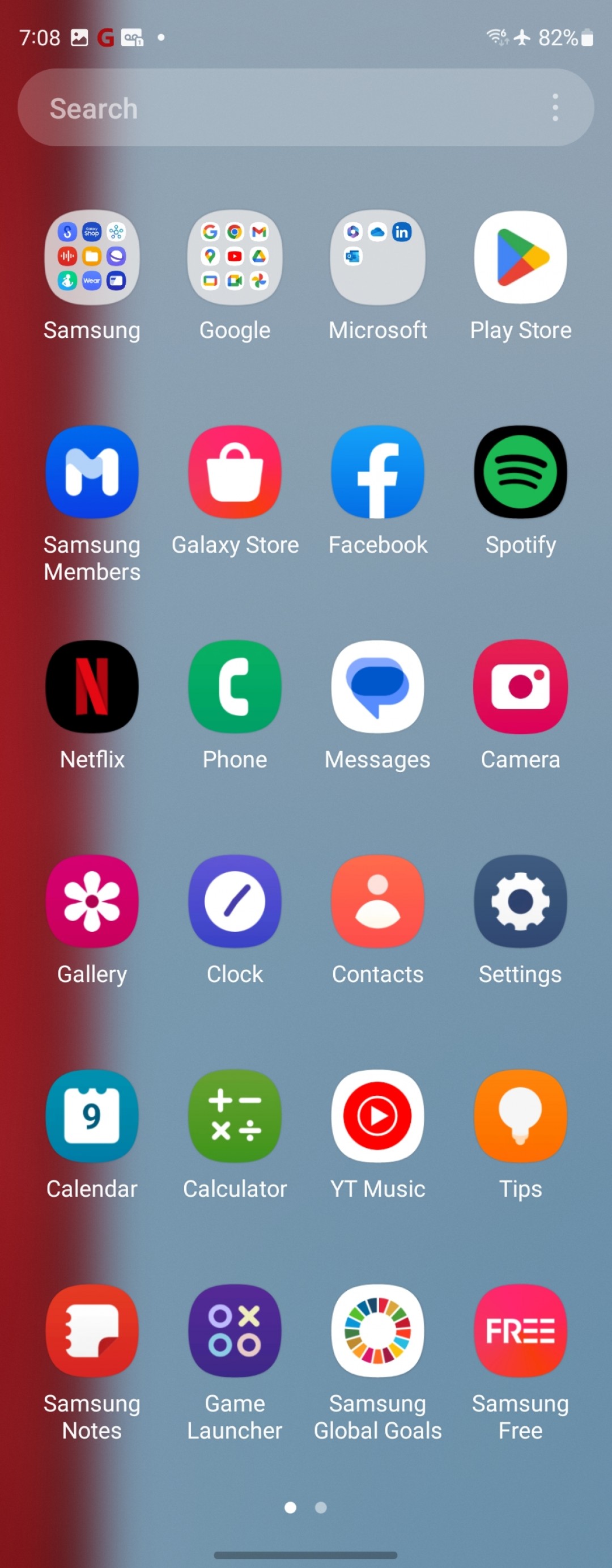The width and height of the screenshot is (612, 1568).
Task: Launch the Camera app
Action: click(520, 686)
